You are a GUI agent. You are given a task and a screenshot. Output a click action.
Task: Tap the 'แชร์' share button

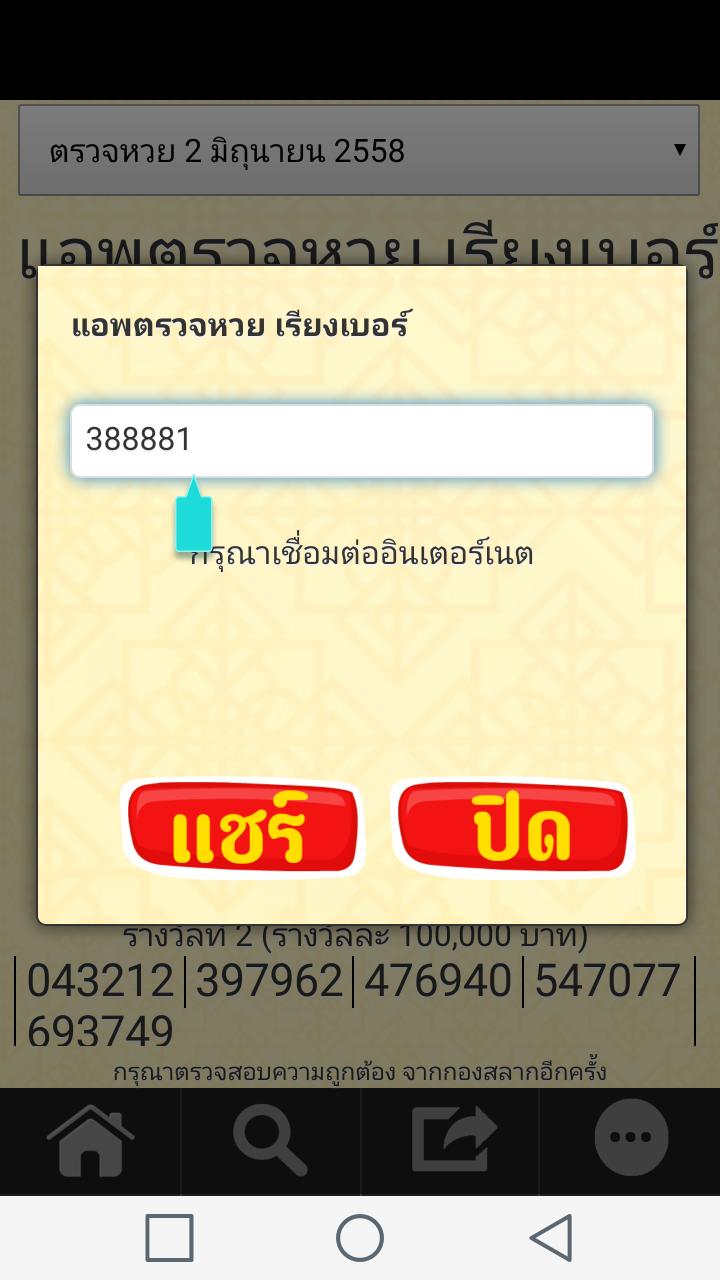tap(243, 828)
